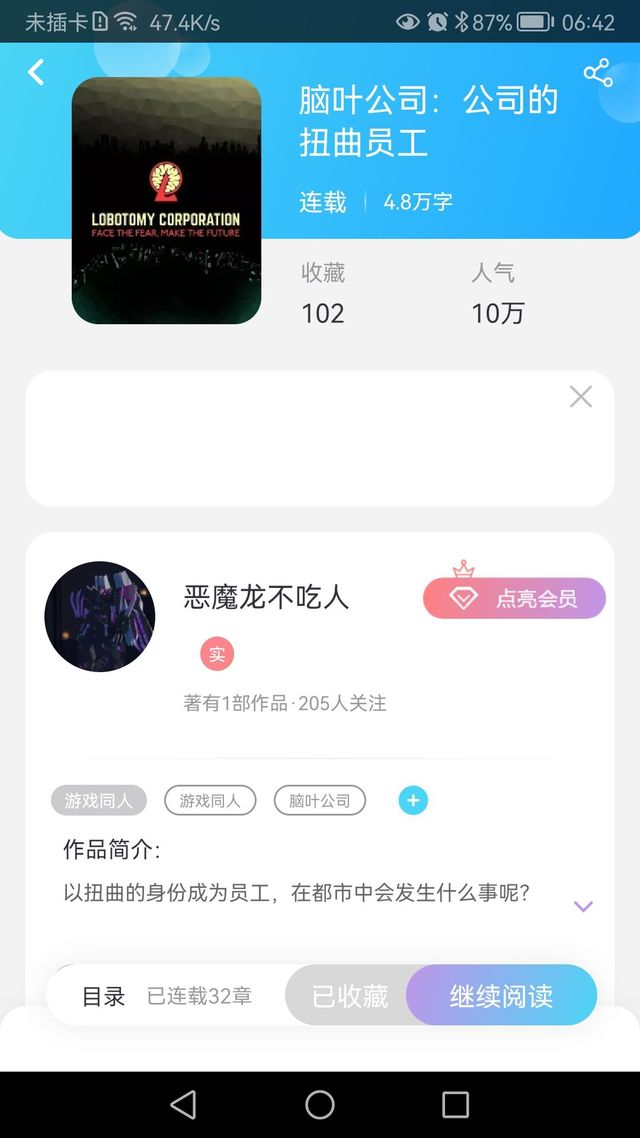Share this novel

pyautogui.click(x=597, y=73)
